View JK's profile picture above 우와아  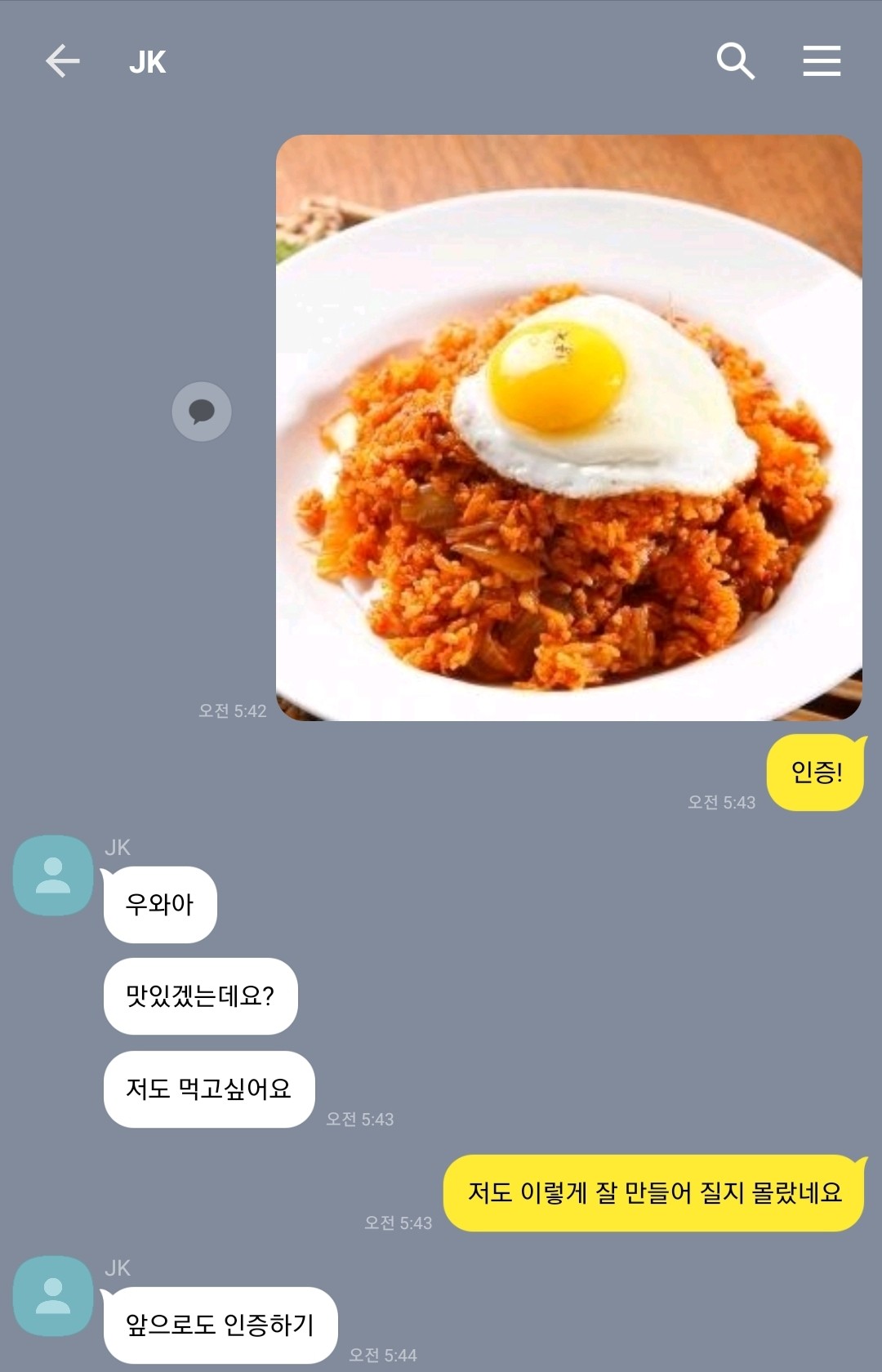click(53, 875)
